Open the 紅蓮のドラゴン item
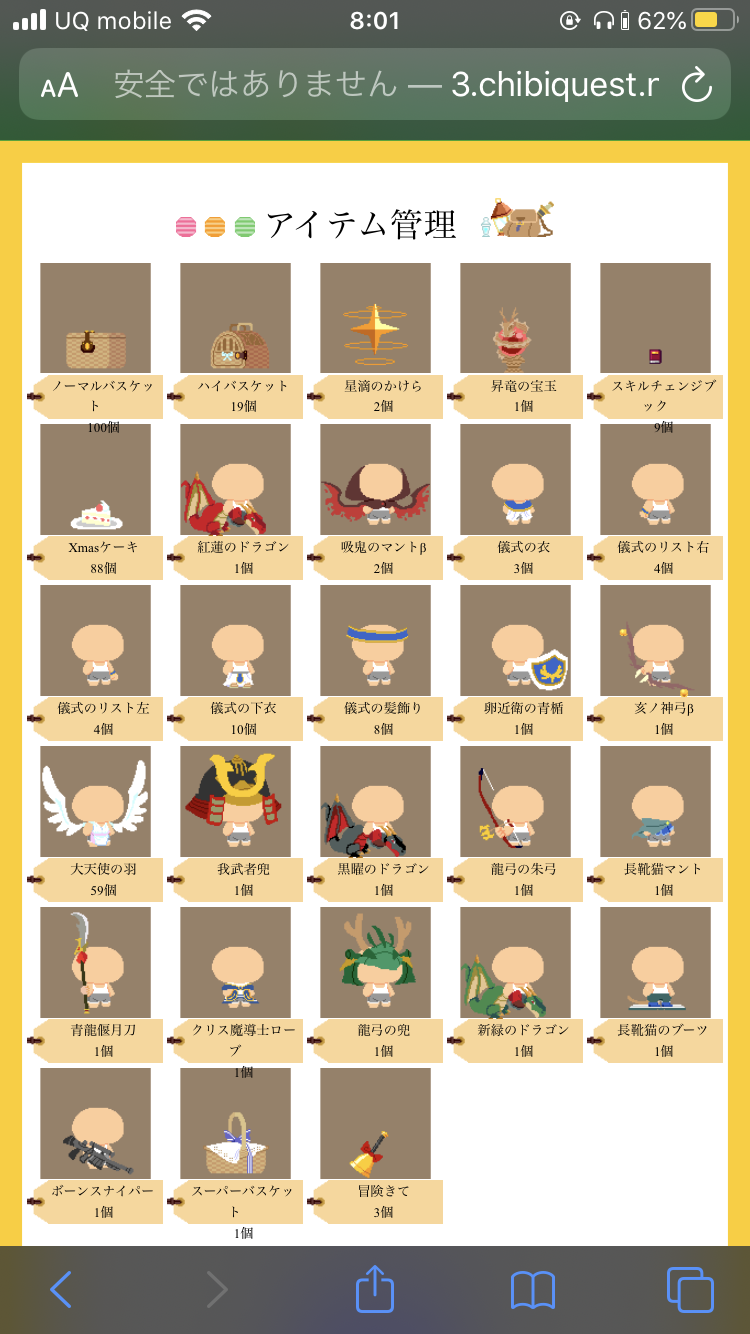Screen dimensions: 750x1334 pyautogui.click(x=235, y=479)
